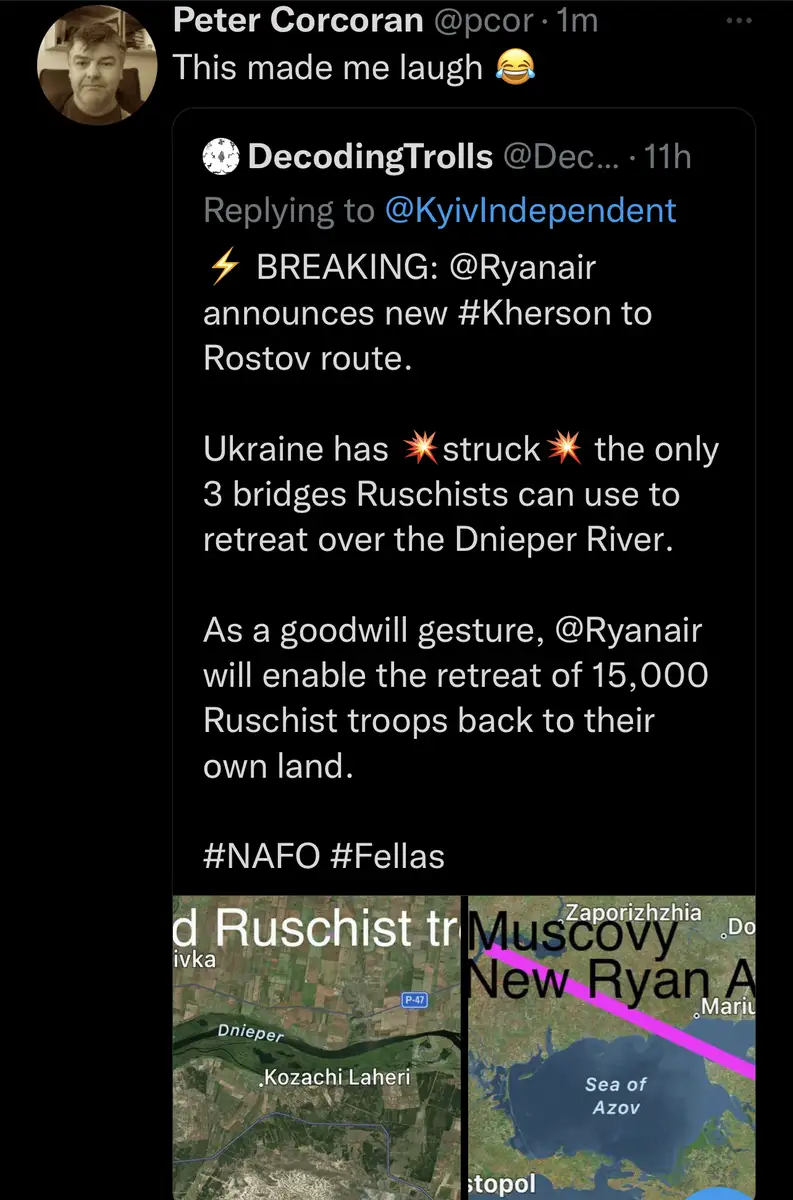Visit the @KyivIndependent profile link
The width and height of the screenshot is (793, 1200).
coord(530,210)
